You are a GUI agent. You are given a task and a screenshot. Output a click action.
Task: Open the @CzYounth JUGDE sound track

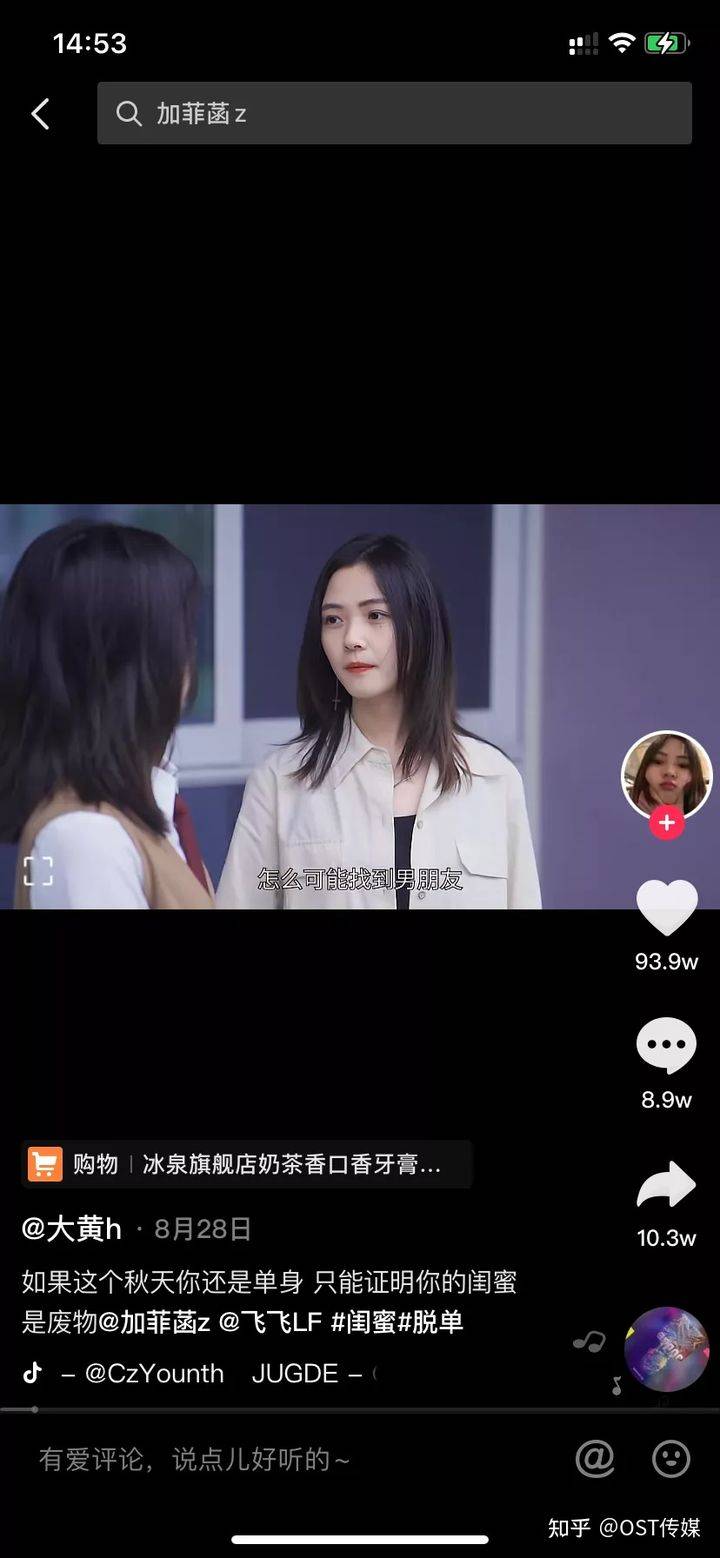pos(210,1373)
